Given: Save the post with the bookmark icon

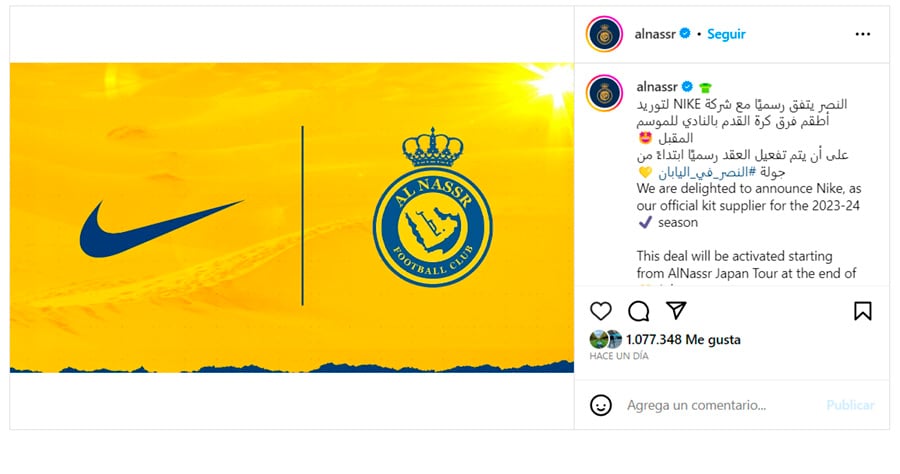Looking at the screenshot, I should pyautogui.click(x=862, y=311).
